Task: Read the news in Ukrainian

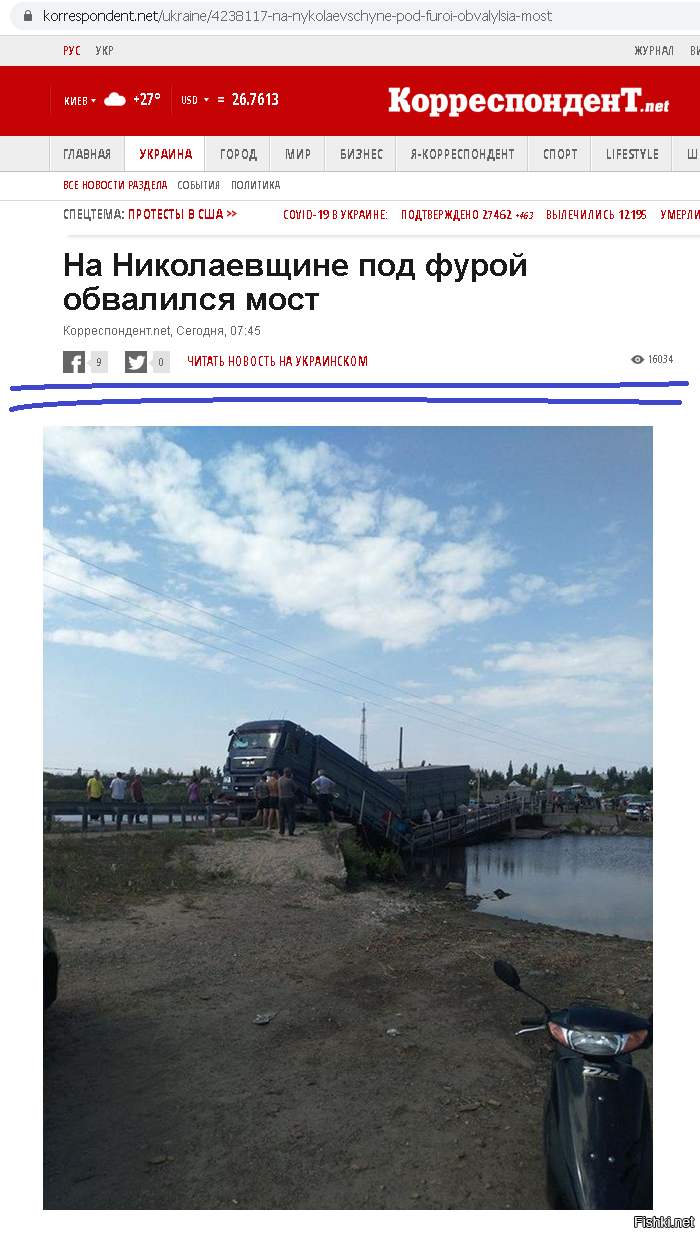Action: coord(278,361)
